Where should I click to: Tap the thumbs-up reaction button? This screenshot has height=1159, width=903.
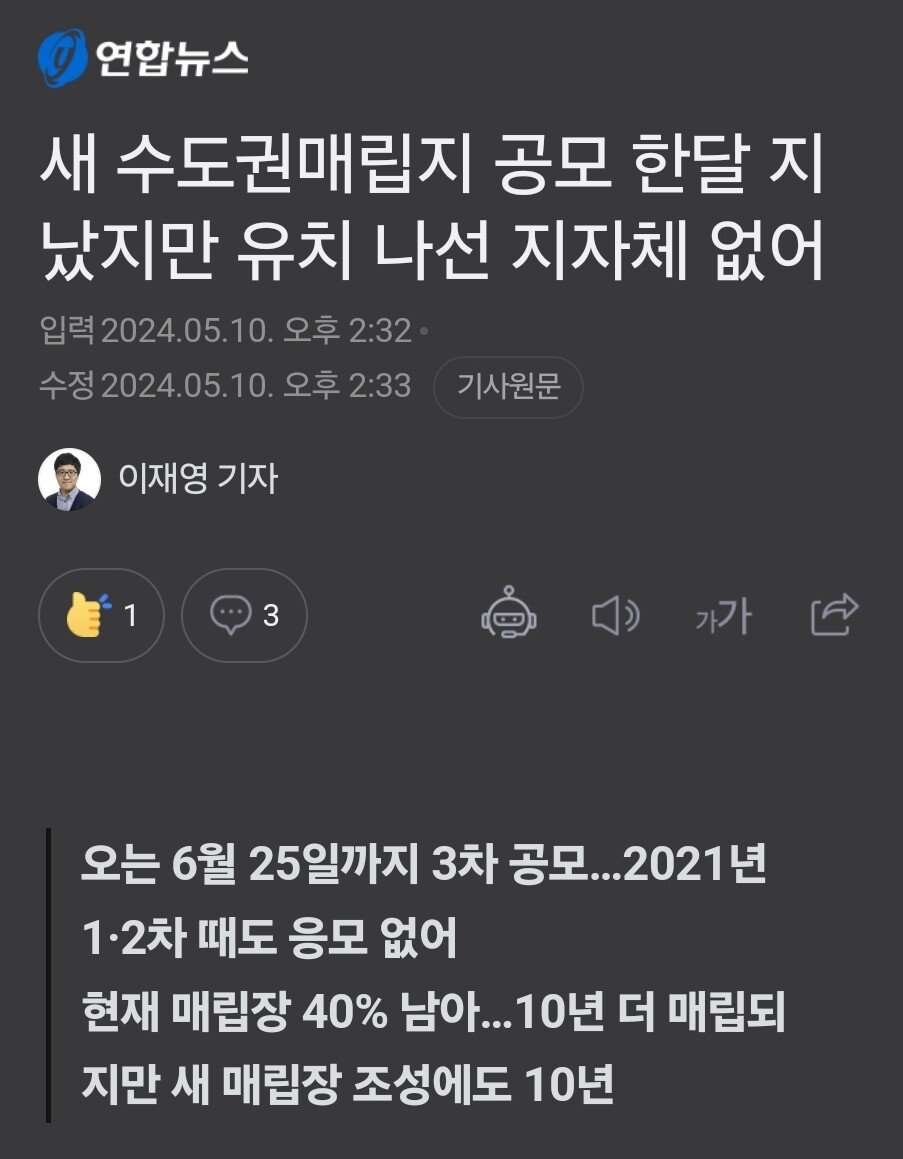tap(101, 615)
